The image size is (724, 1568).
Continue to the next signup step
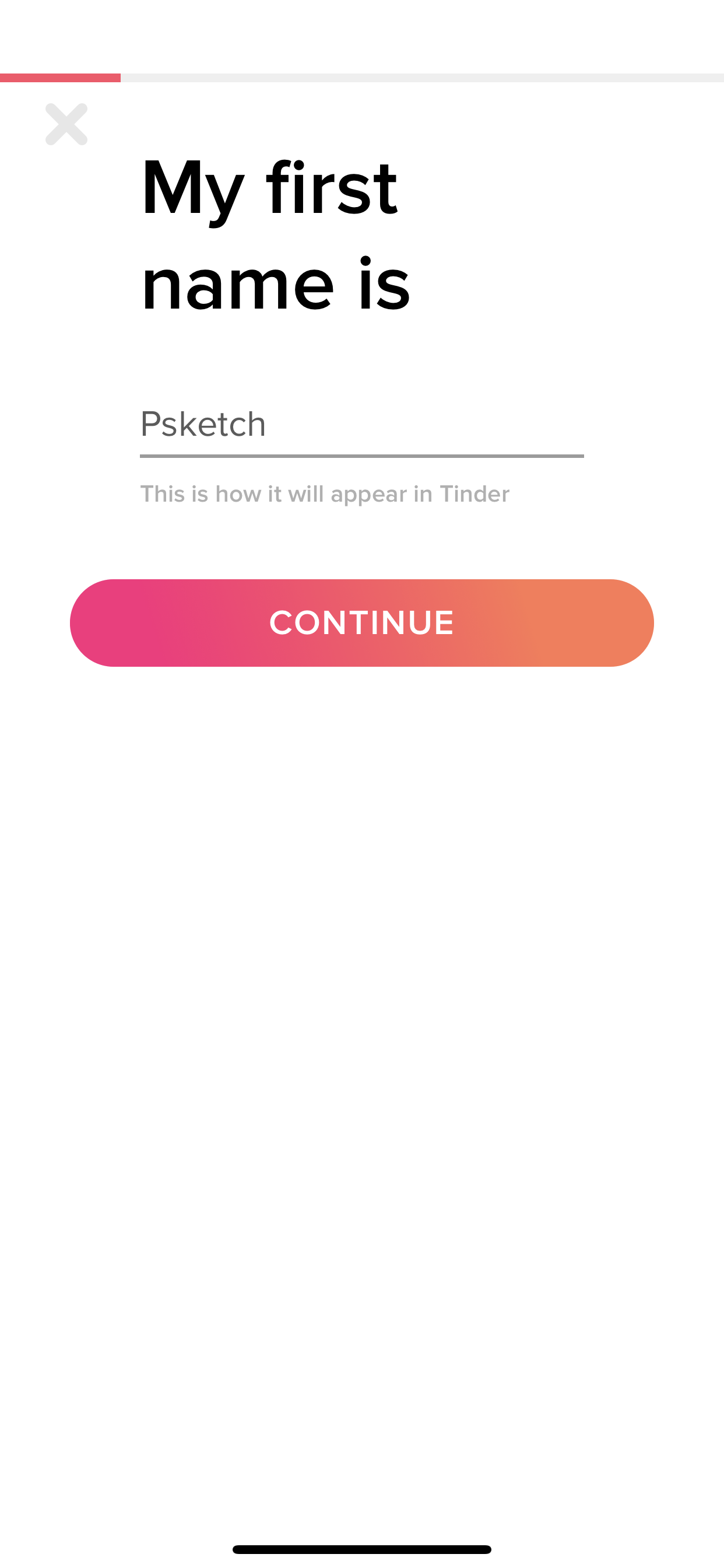pyautogui.click(x=361, y=622)
